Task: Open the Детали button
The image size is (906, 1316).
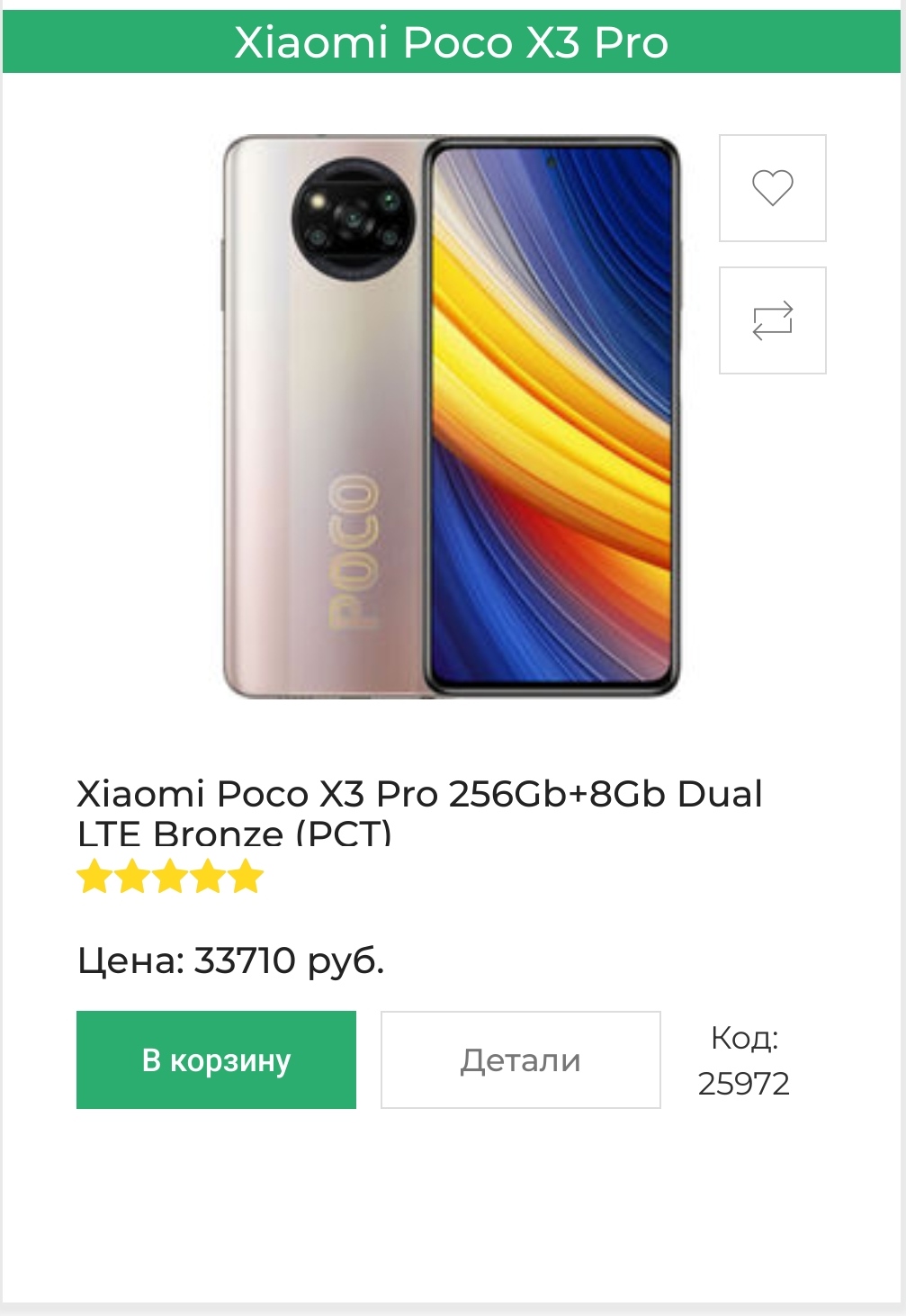Action: (520, 1059)
